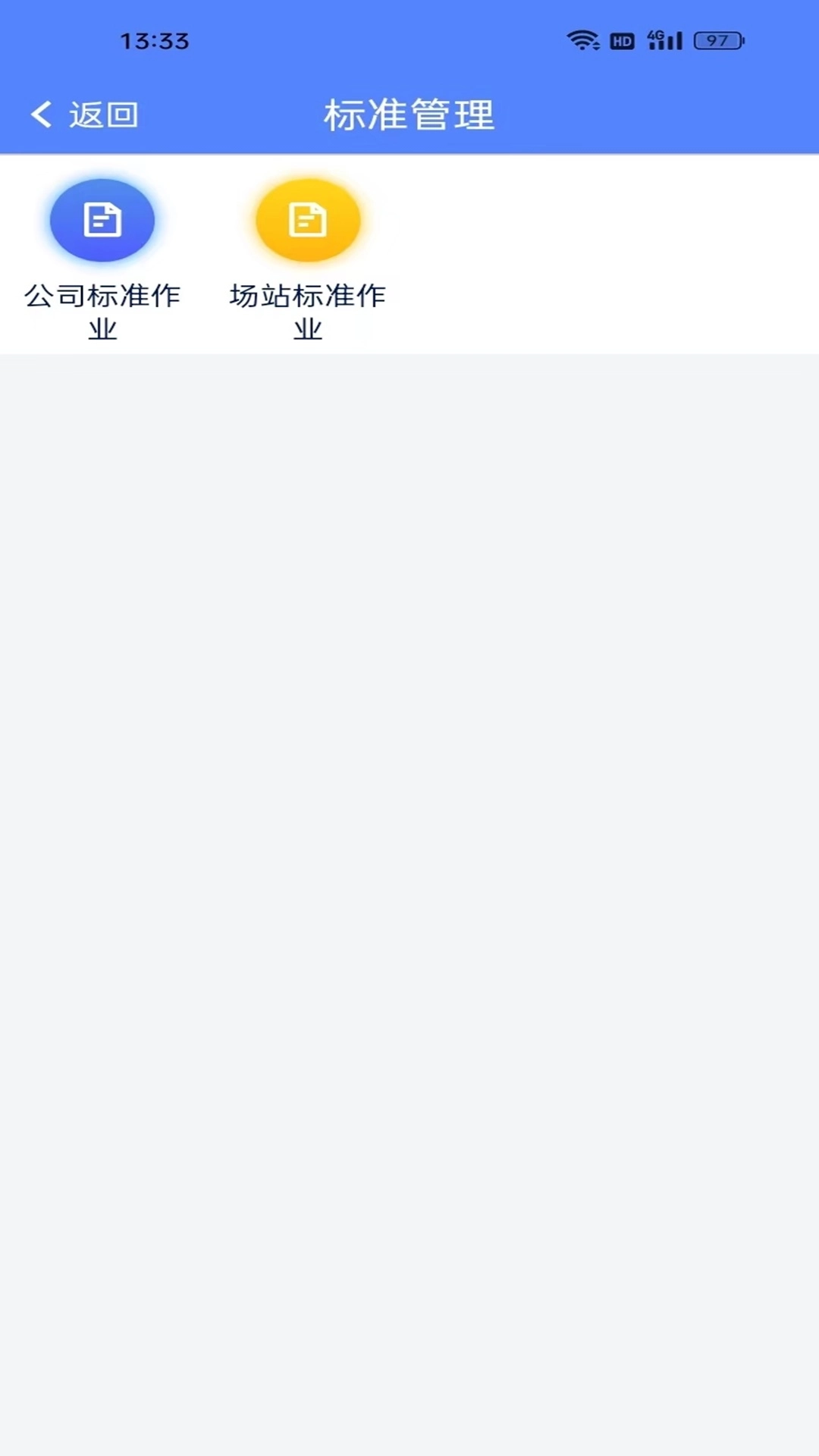
Task: Open 场站标准作业
Action: point(308,221)
